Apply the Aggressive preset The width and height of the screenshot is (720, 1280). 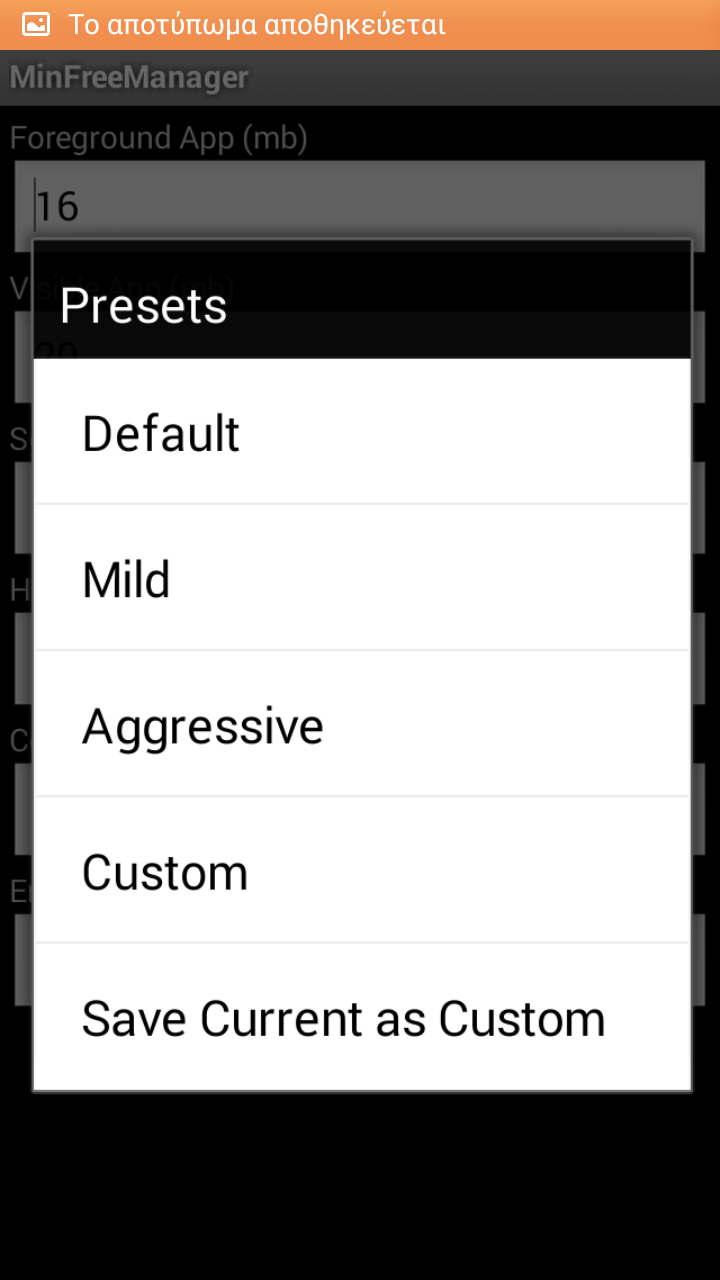coord(360,725)
